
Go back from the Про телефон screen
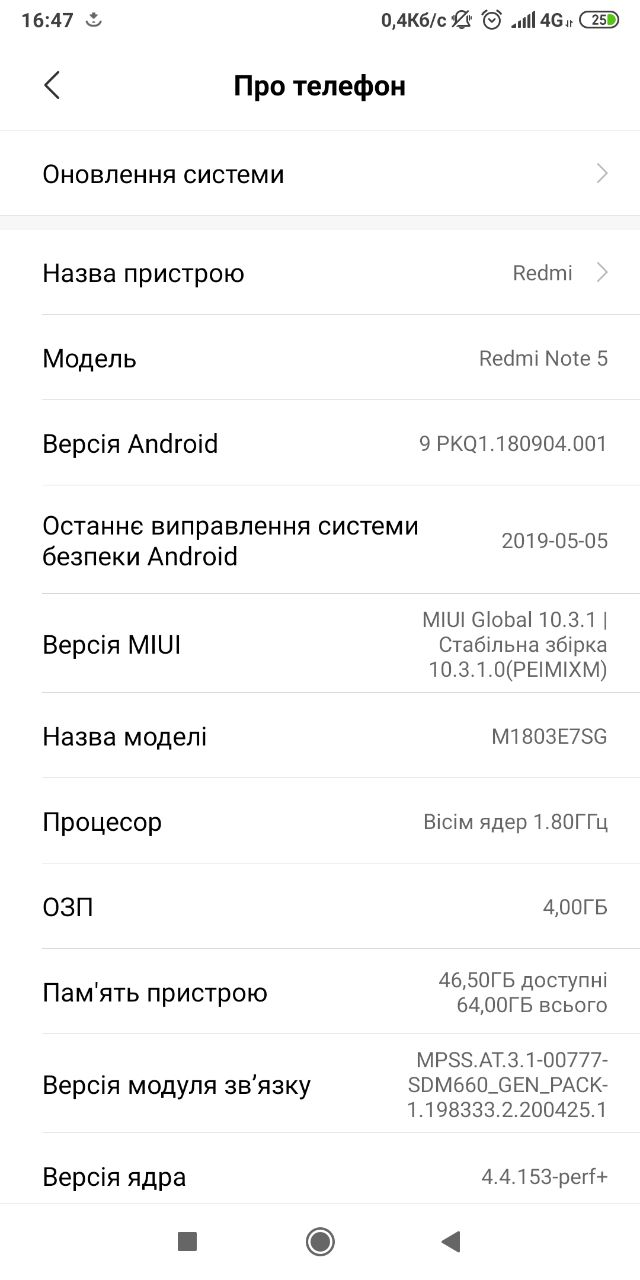pos(52,86)
